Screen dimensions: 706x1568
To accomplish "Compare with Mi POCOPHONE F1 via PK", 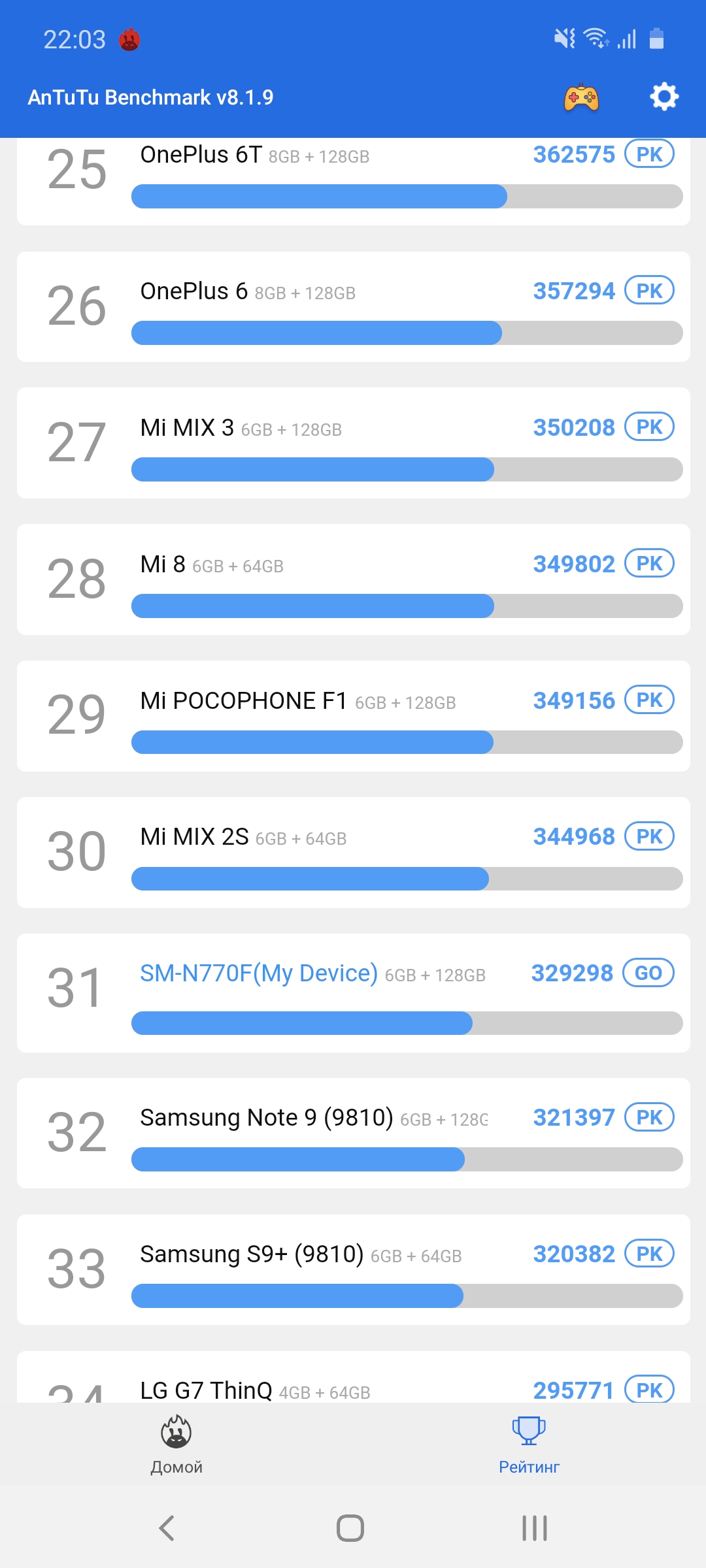I will pyautogui.click(x=649, y=700).
